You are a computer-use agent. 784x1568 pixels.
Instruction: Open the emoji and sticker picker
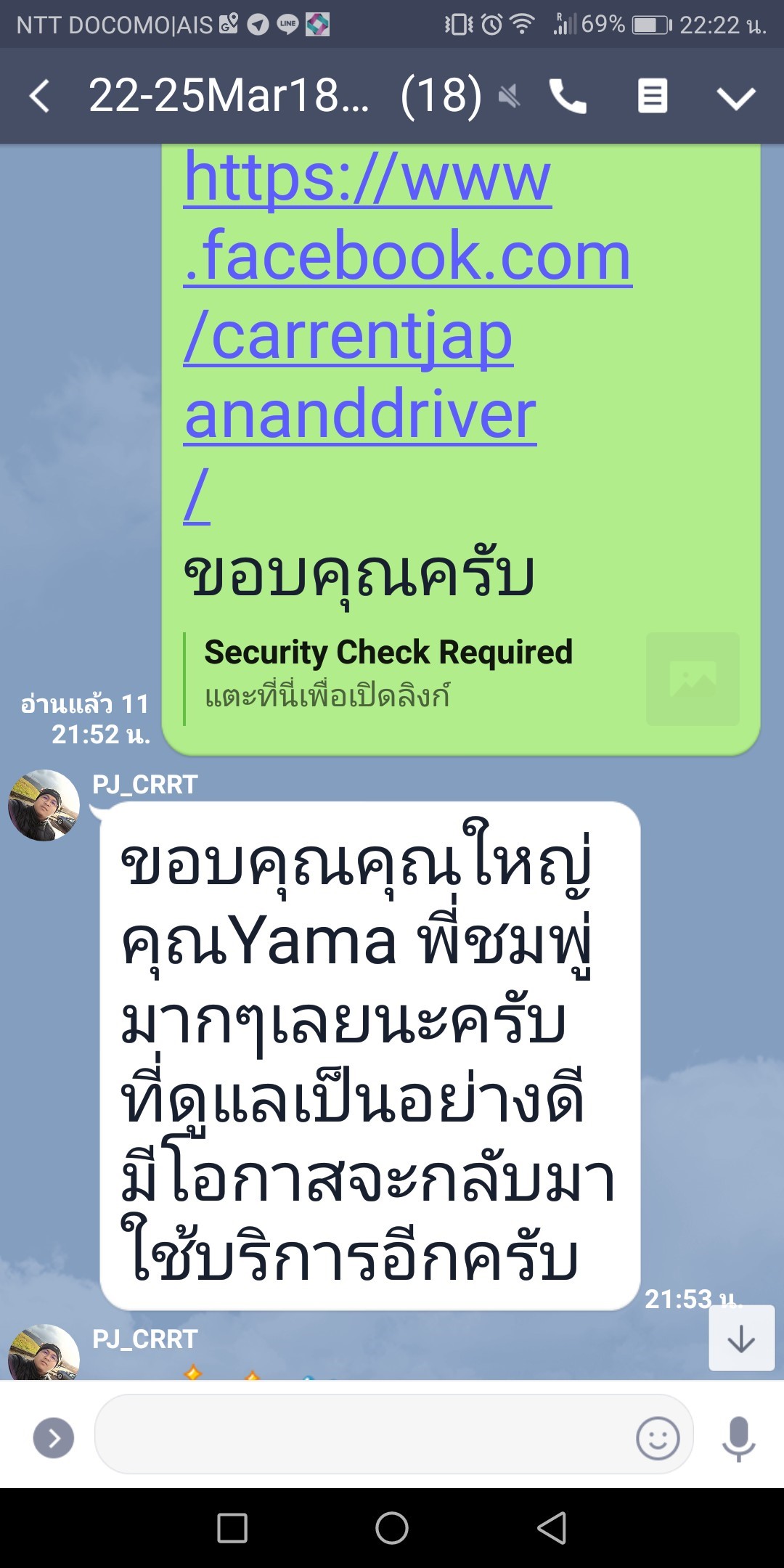[x=658, y=1437]
